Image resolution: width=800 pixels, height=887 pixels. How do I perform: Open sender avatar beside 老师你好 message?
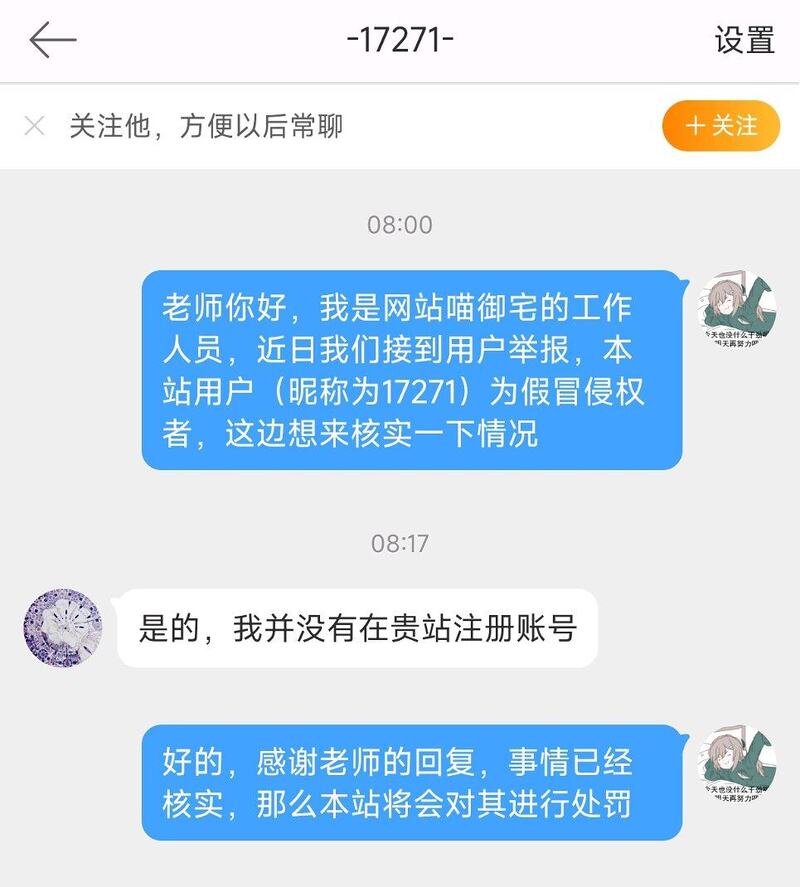tap(737, 308)
